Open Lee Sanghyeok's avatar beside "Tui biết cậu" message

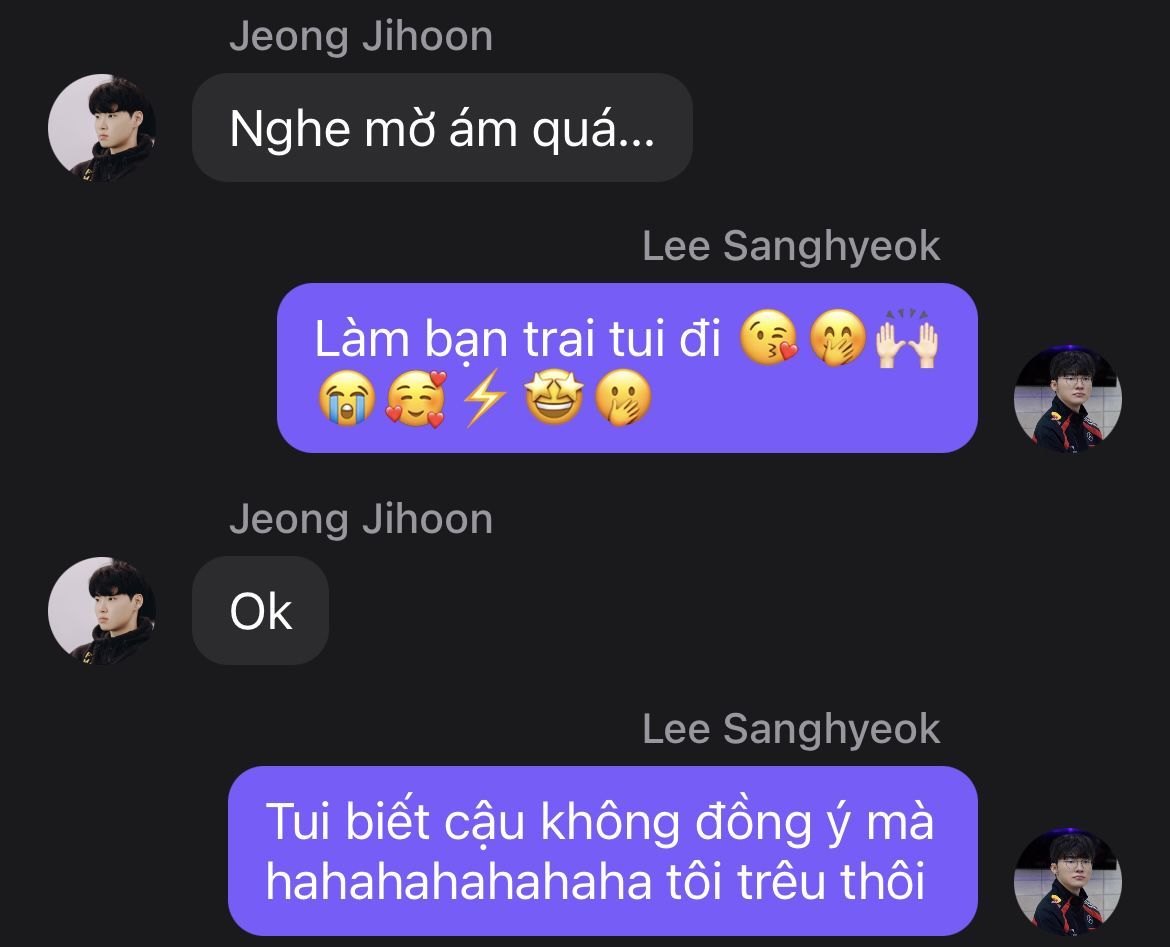(x=1067, y=882)
